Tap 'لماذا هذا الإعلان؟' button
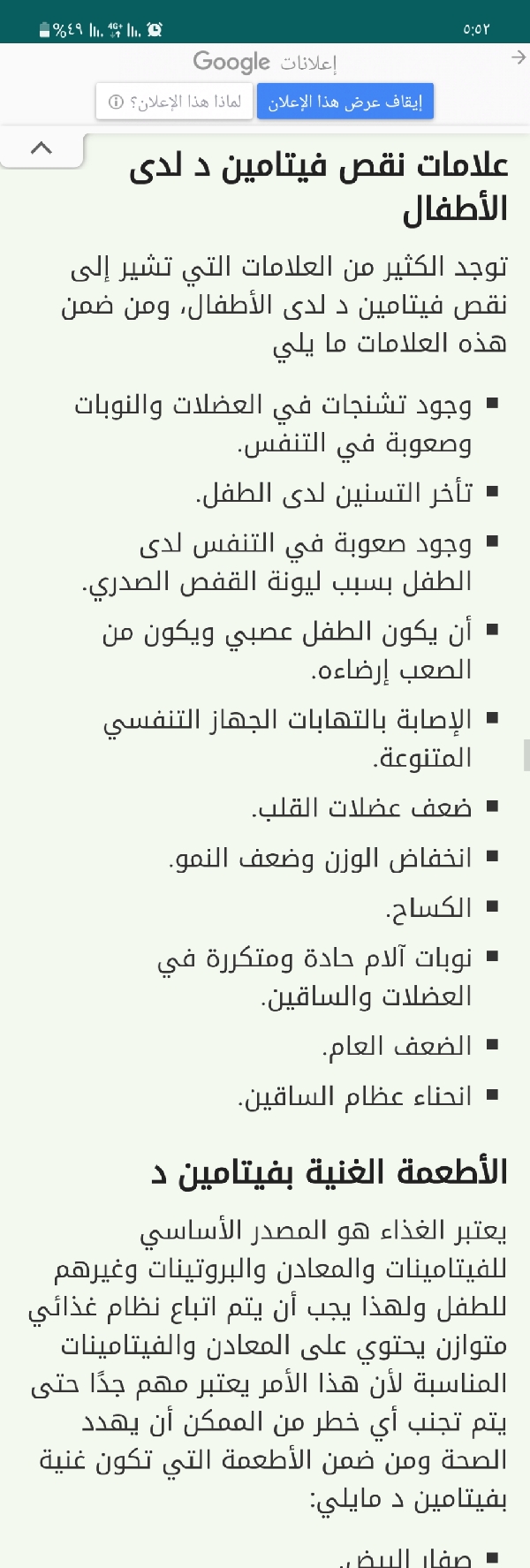 174,102
